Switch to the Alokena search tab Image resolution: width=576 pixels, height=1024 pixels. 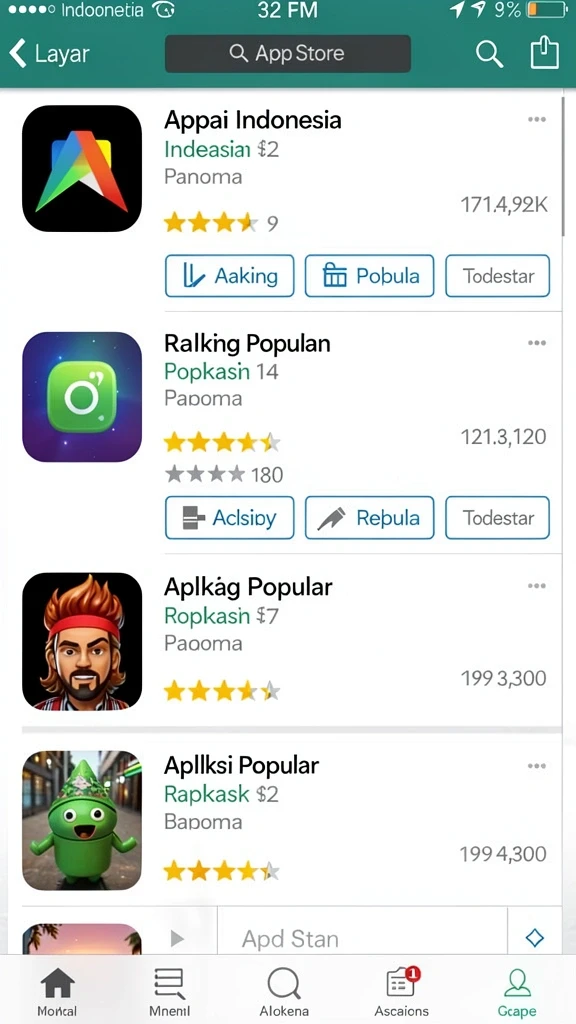tap(284, 991)
